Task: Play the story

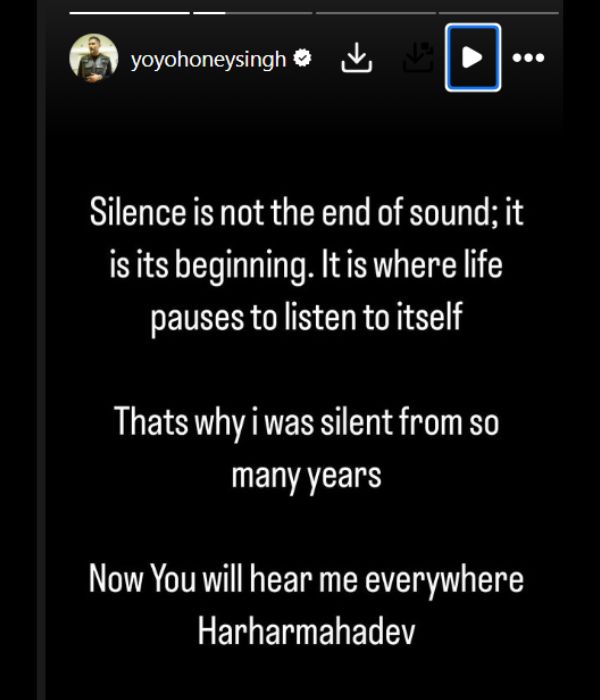Action: 472,58
